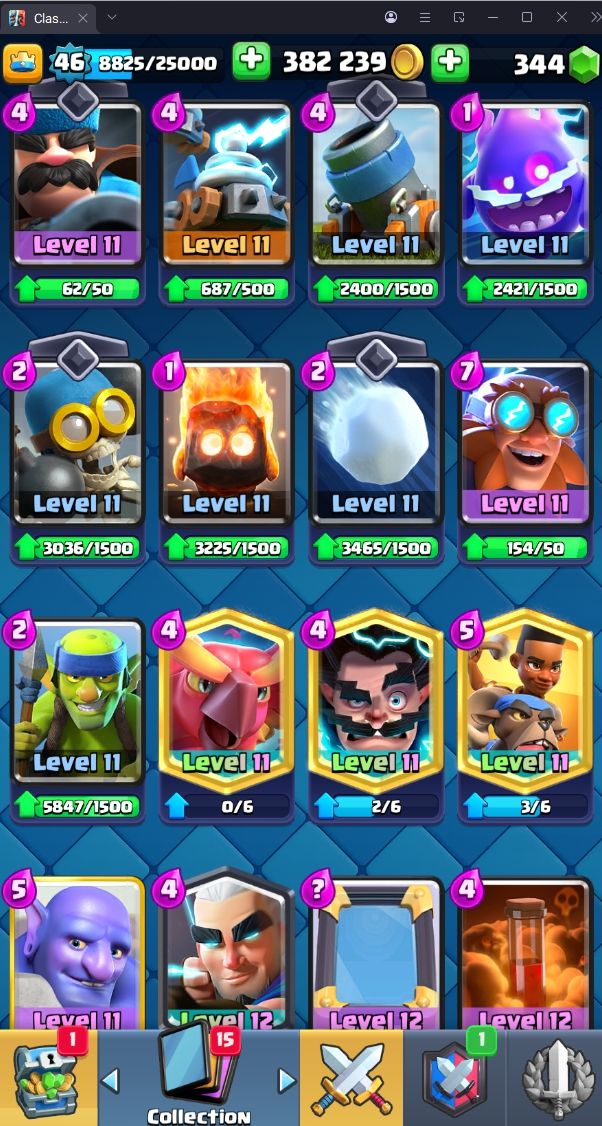Tap the right arrow beside Collection
This screenshot has width=602, height=1126.
coord(287,1080)
